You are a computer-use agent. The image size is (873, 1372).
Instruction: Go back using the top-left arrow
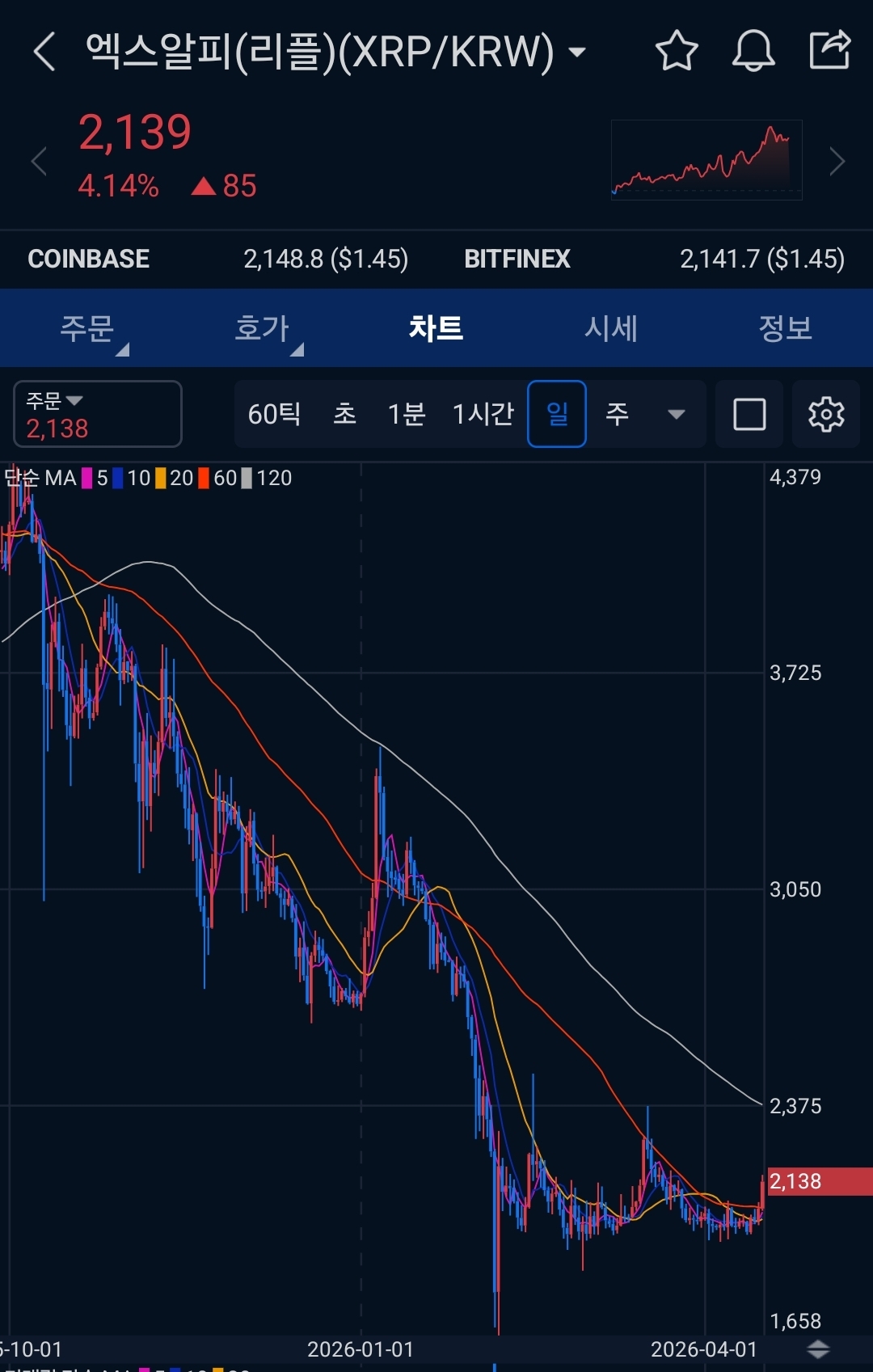click(x=44, y=52)
